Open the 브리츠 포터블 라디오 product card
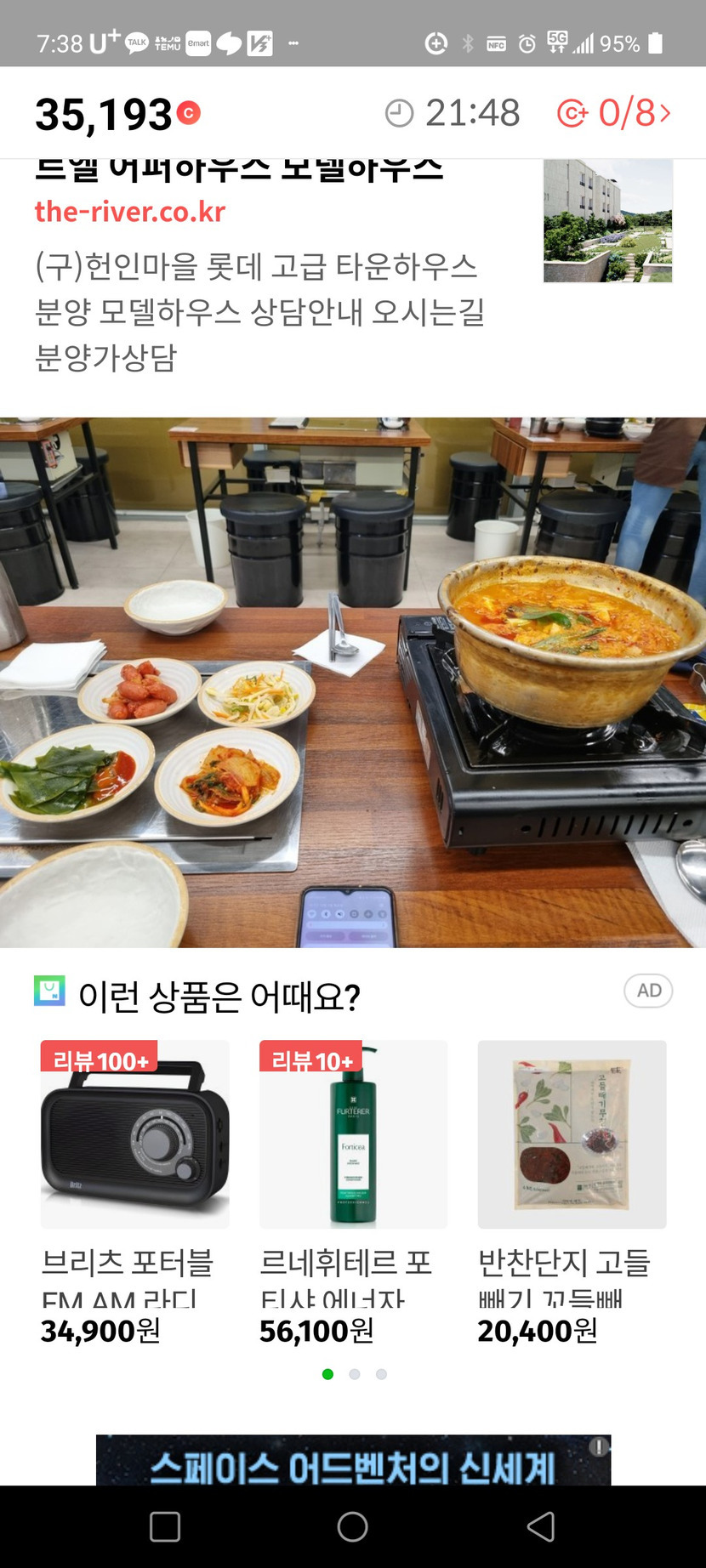Viewport: 706px width, 1568px height. (134, 1192)
